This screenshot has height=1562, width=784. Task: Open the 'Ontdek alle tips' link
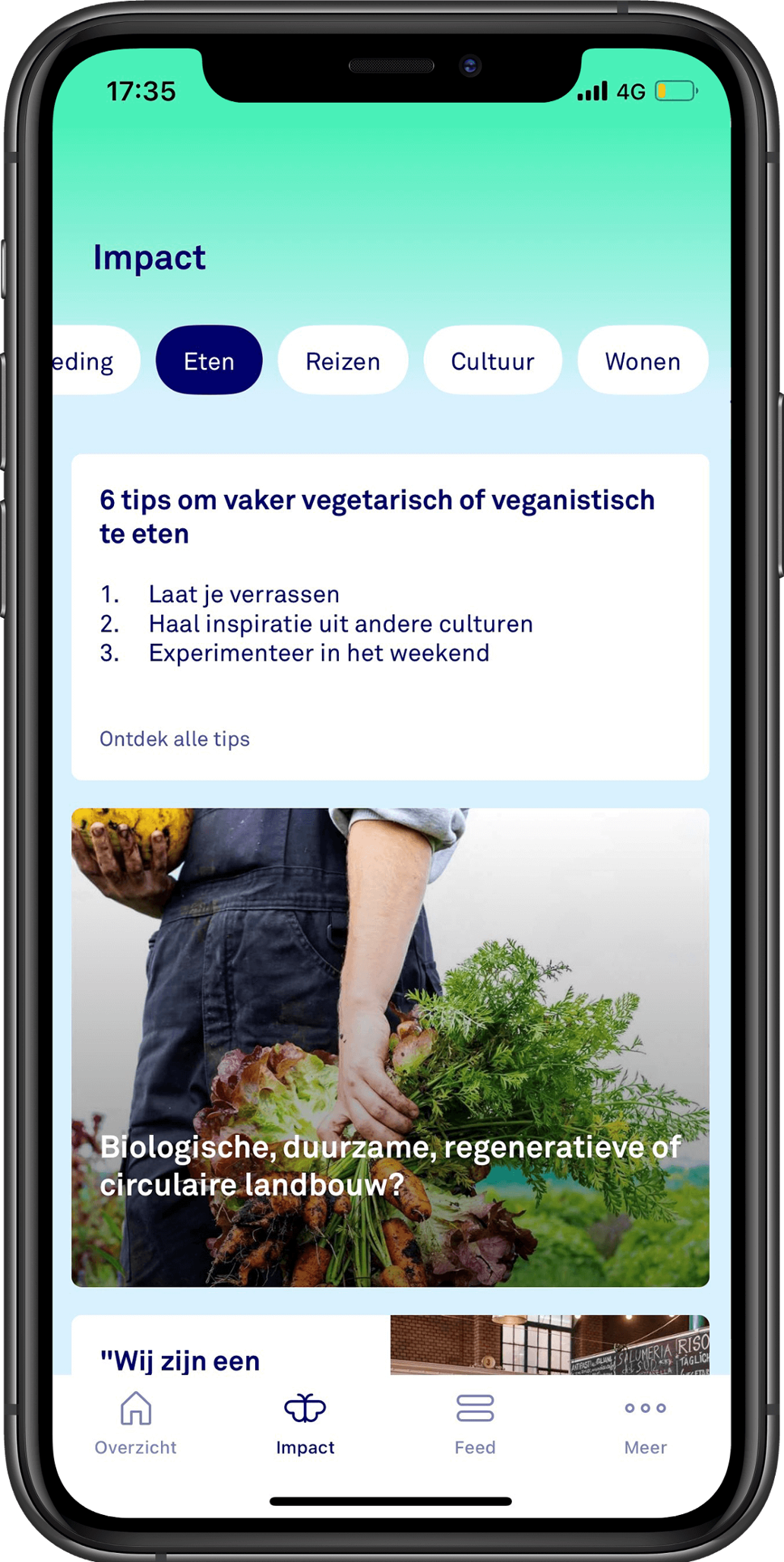[x=175, y=739]
